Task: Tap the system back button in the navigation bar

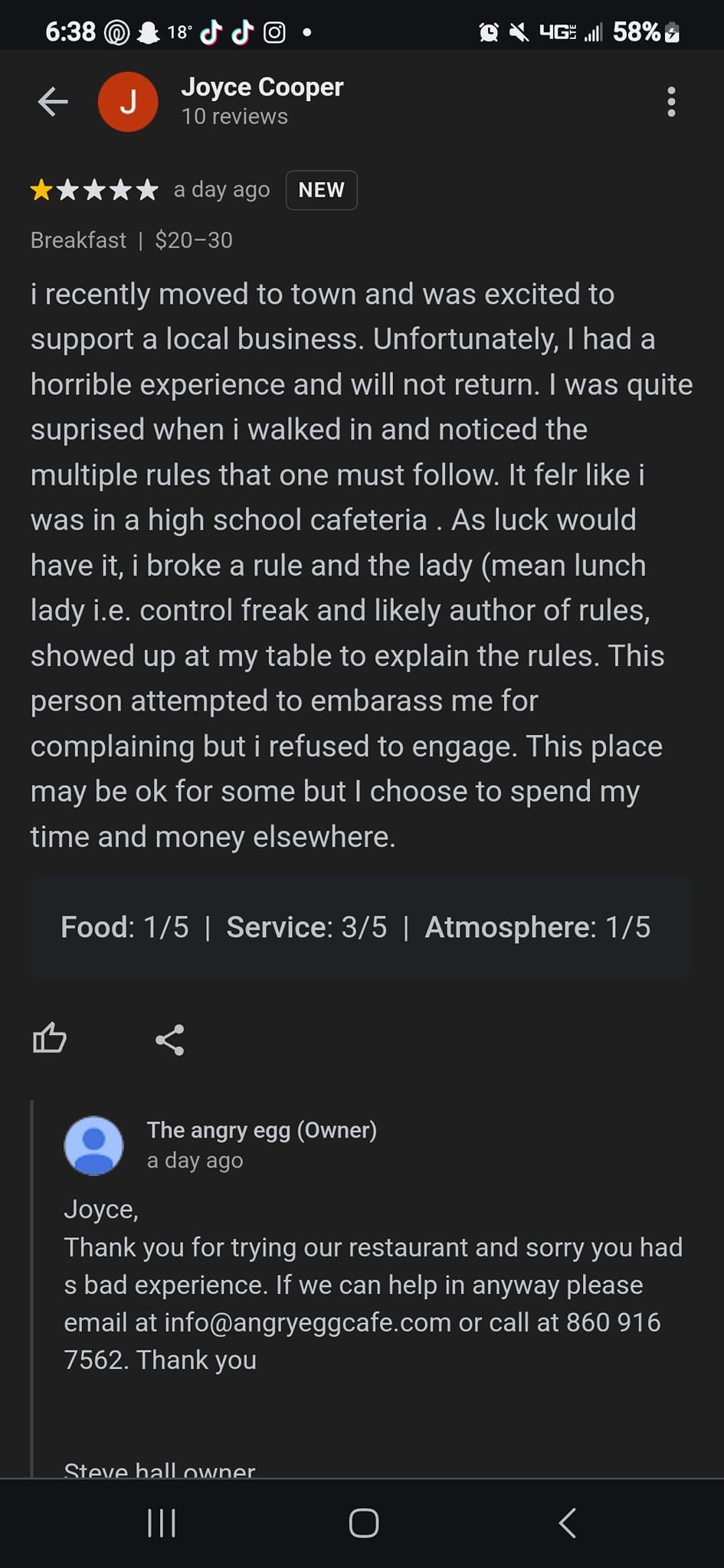Action: pos(567,1523)
